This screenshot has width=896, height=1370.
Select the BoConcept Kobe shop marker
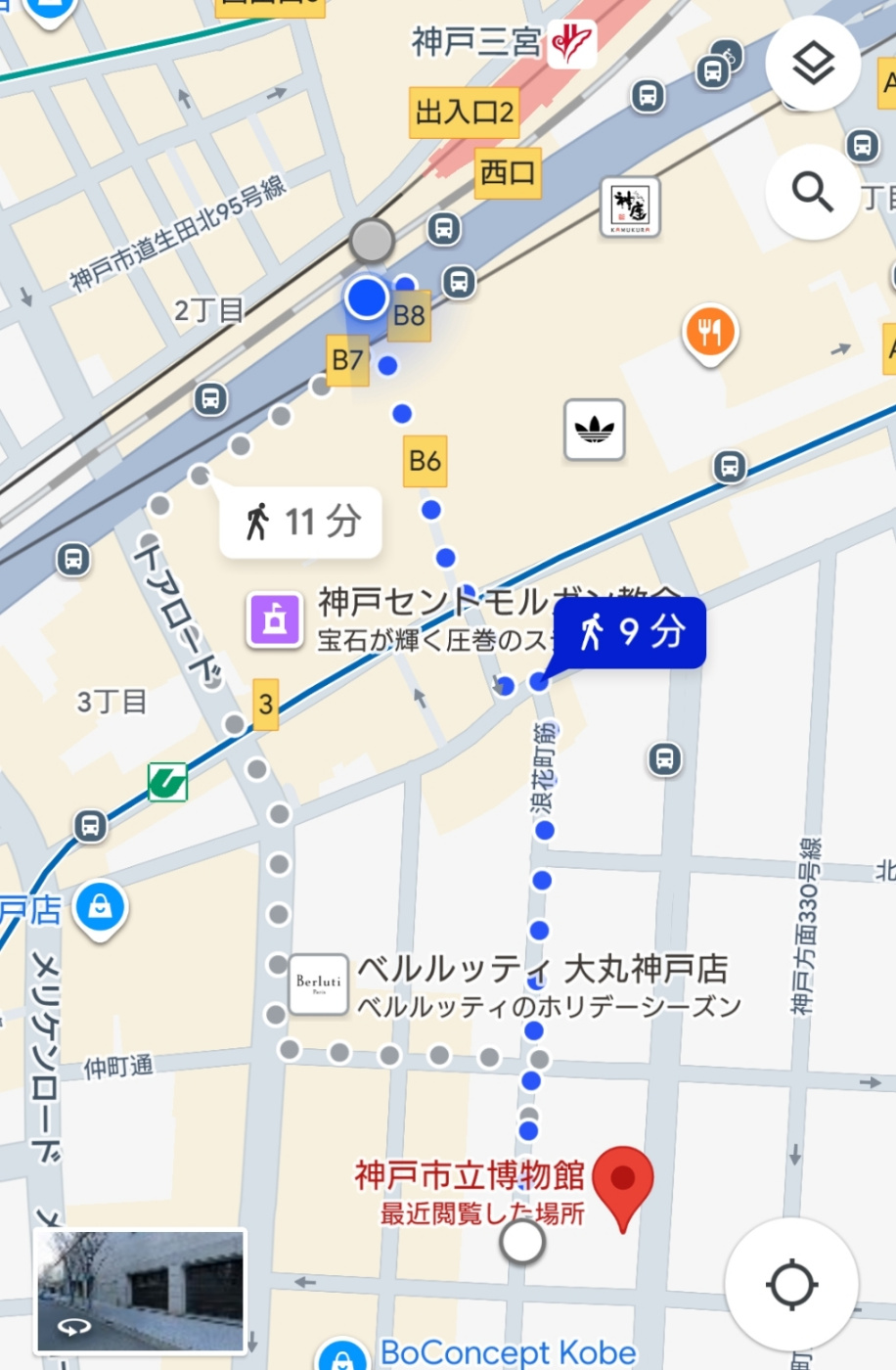pos(340,1357)
